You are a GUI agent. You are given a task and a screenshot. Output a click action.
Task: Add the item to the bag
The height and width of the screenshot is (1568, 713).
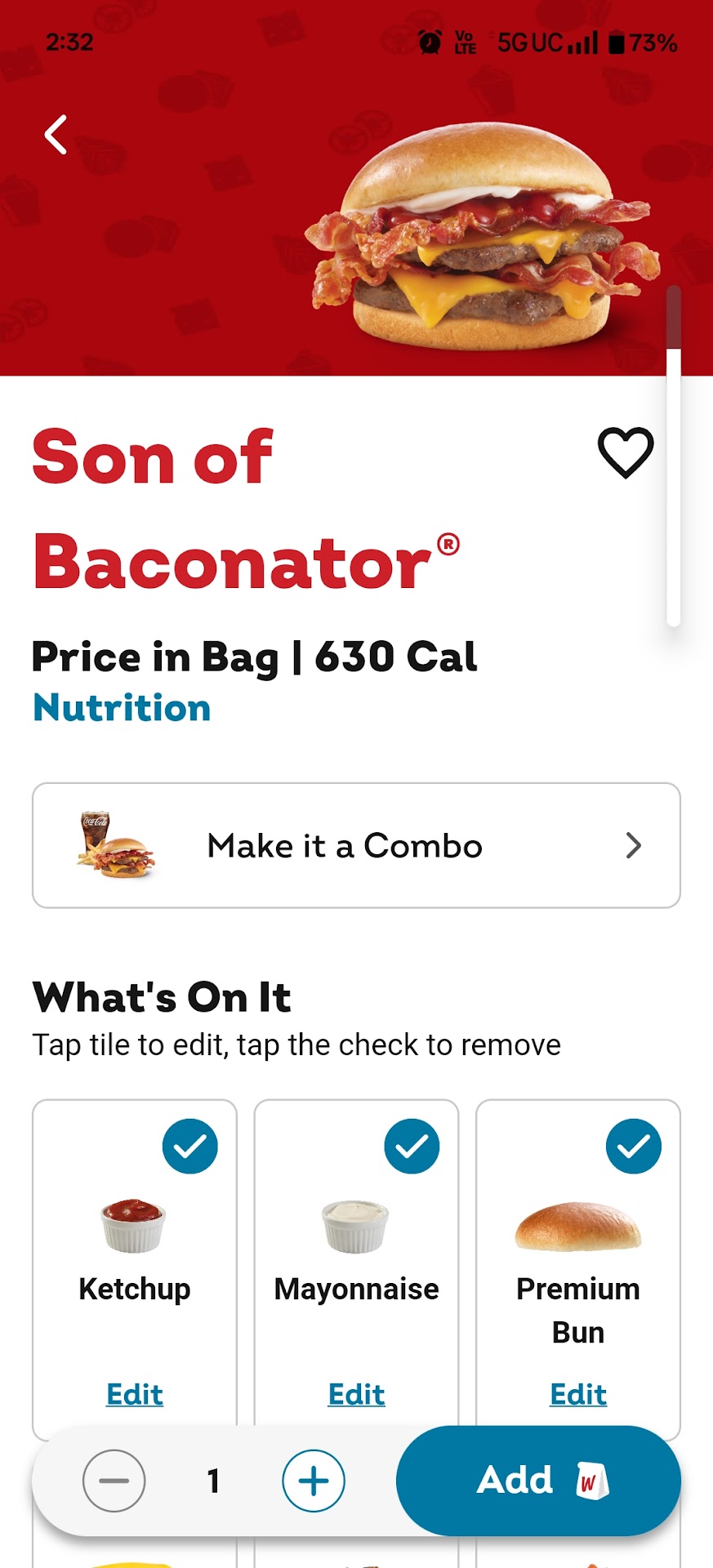[538, 1481]
